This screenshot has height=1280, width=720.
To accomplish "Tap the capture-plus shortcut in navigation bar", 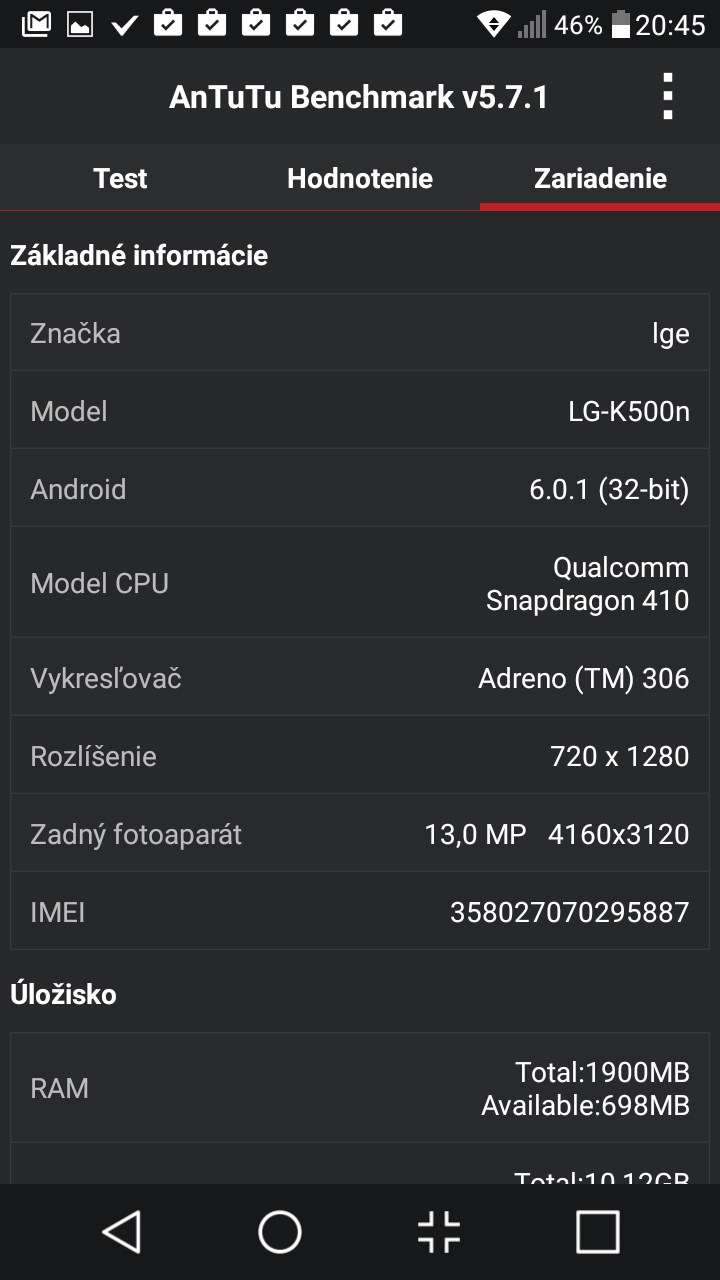I will point(439,1232).
